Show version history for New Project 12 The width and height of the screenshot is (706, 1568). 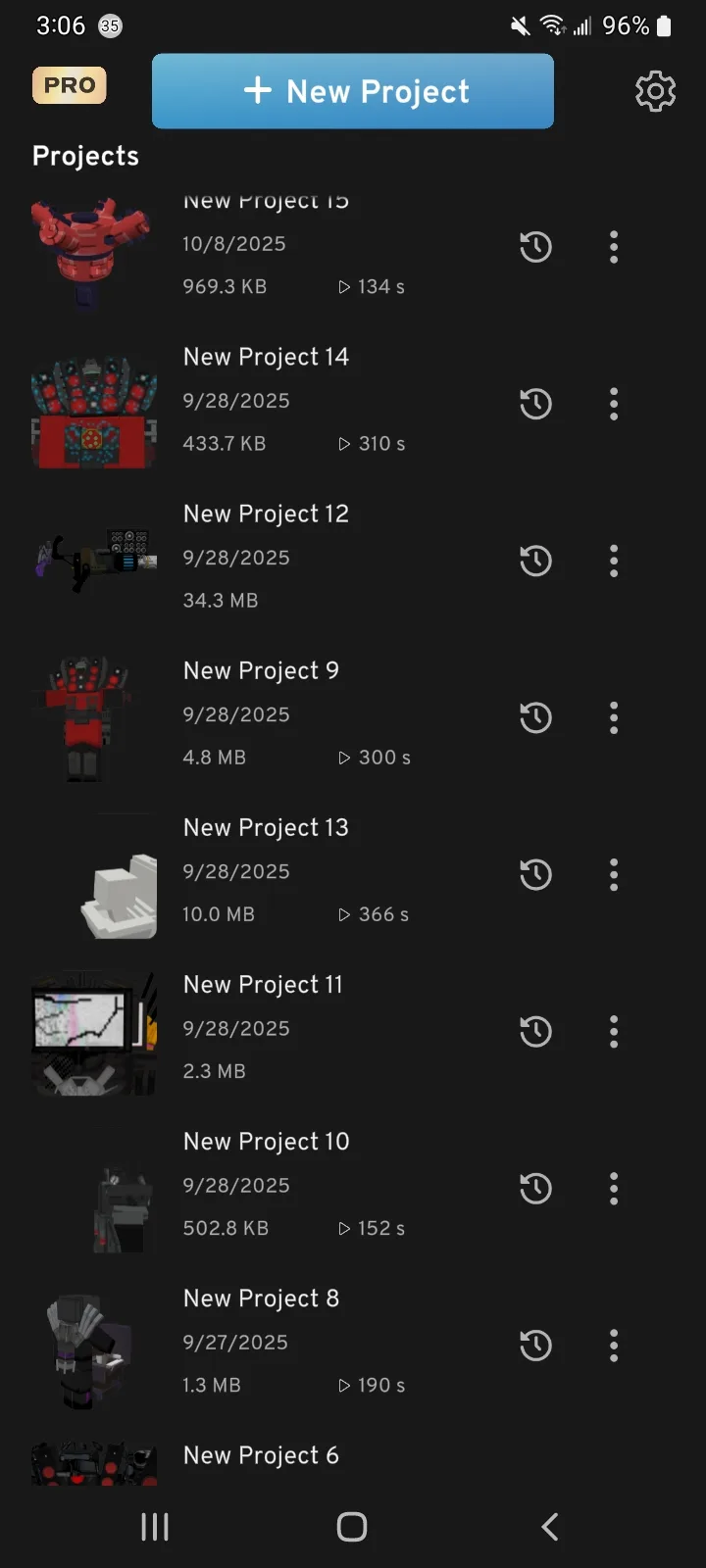coord(535,561)
